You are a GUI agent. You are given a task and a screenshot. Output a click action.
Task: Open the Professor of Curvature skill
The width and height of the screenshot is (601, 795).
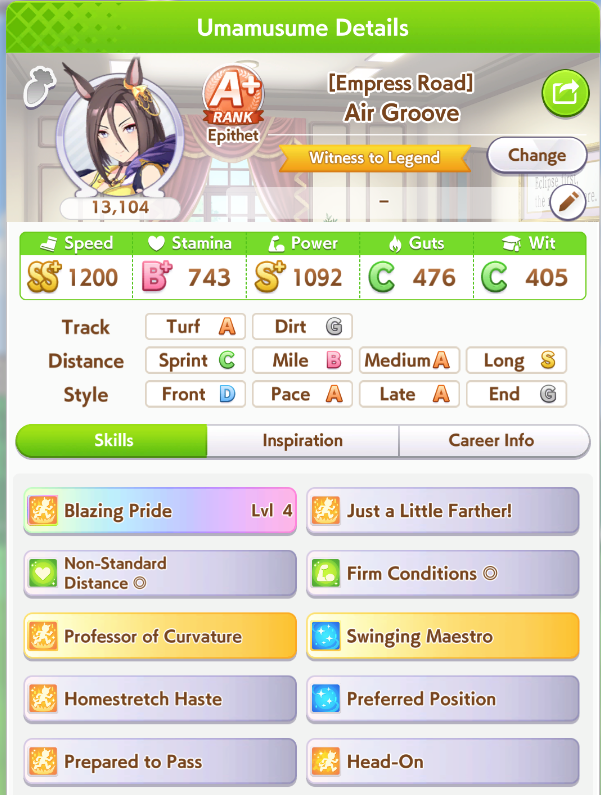[160, 636]
